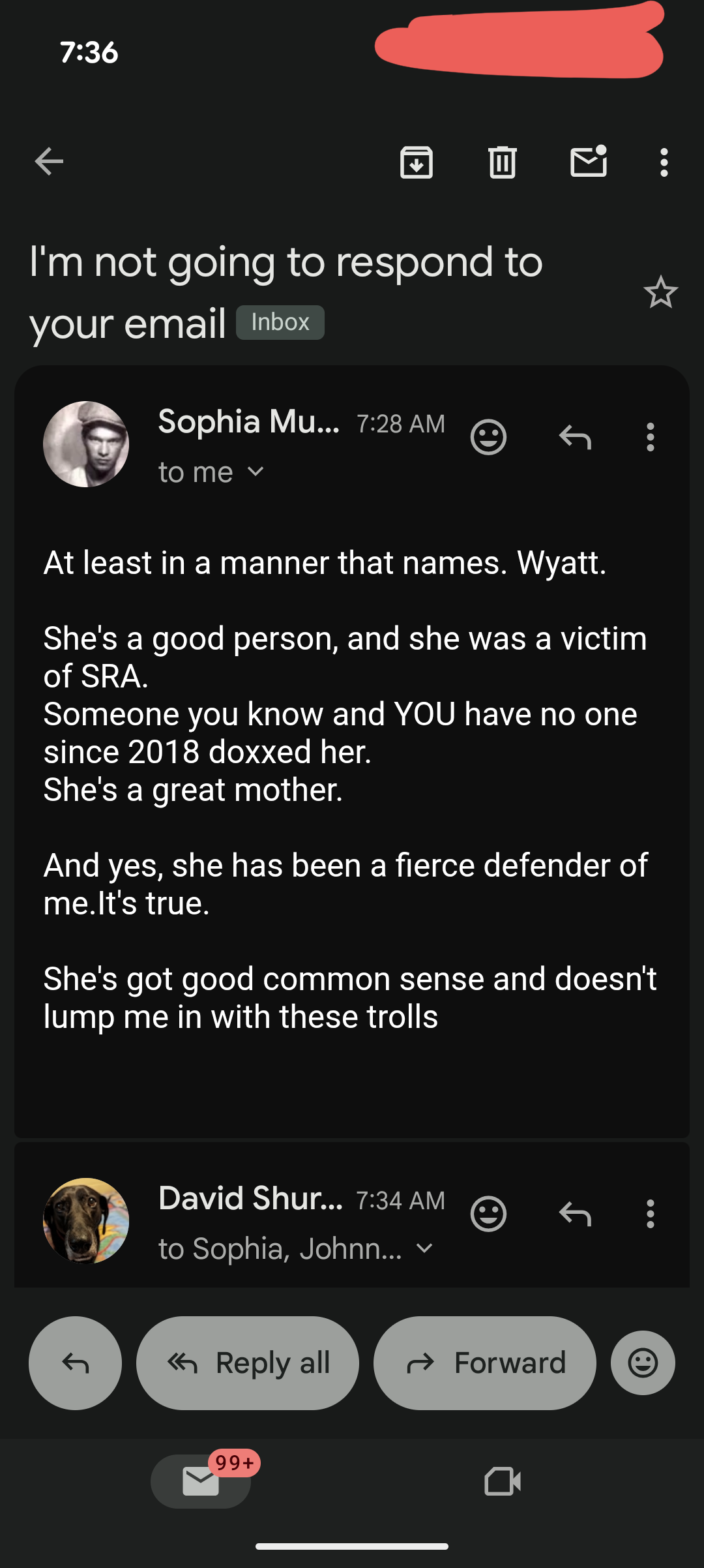Delete this email thread

[502, 162]
